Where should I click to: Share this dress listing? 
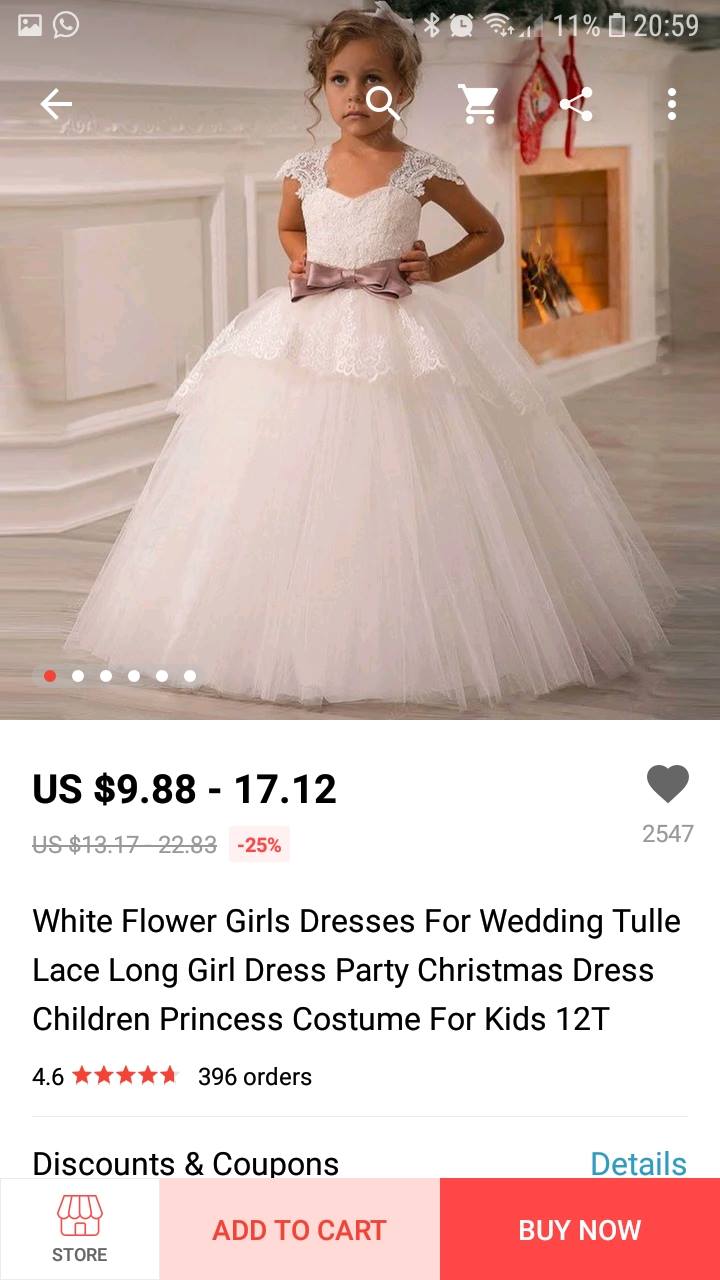point(576,104)
